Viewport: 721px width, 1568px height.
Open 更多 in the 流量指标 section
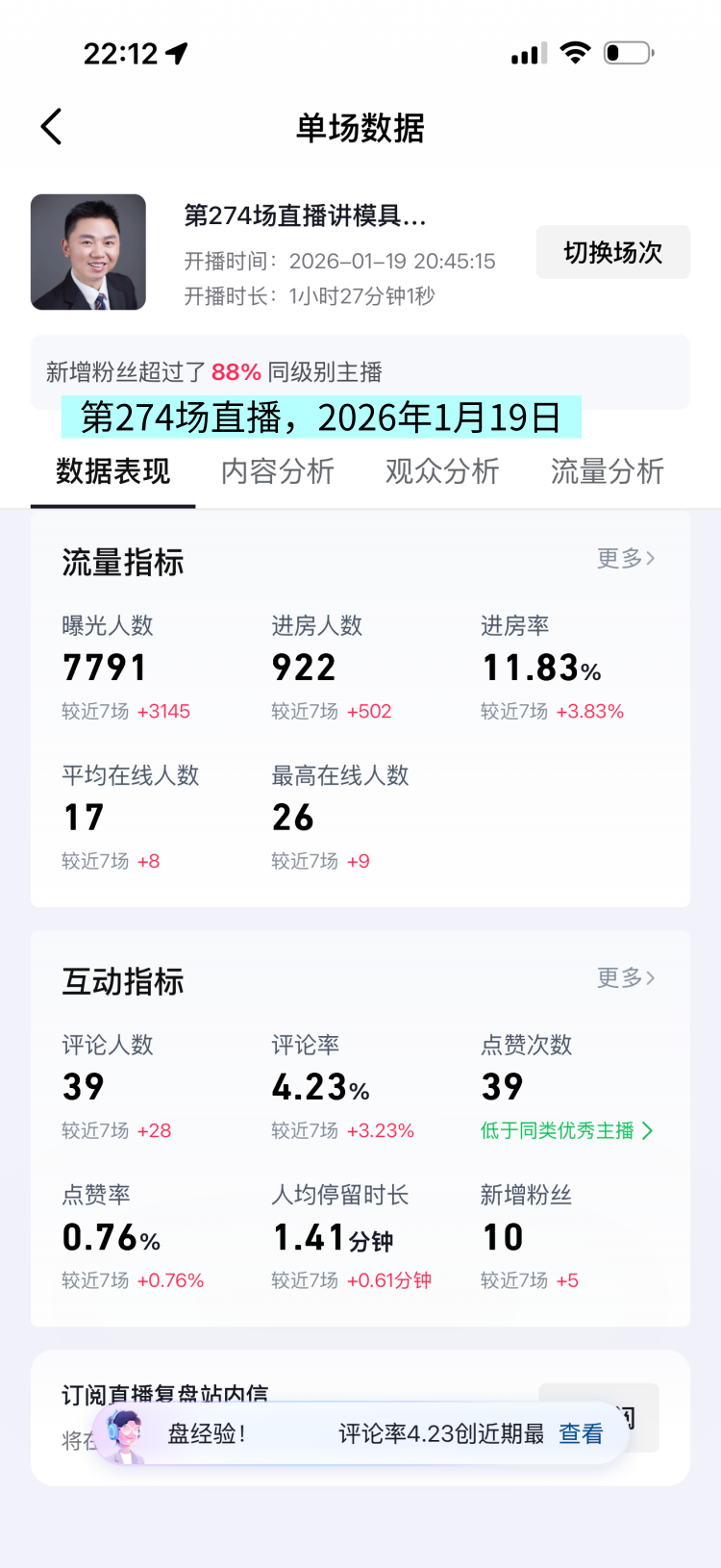pyautogui.click(x=626, y=558)
